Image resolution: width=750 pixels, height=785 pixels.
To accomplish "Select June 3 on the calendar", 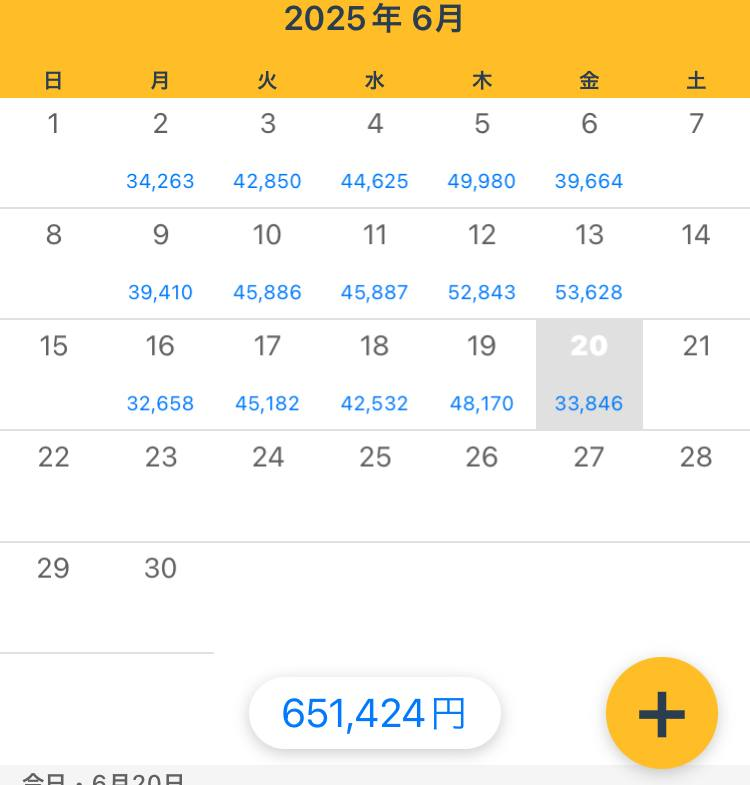I will click(267, 152).
